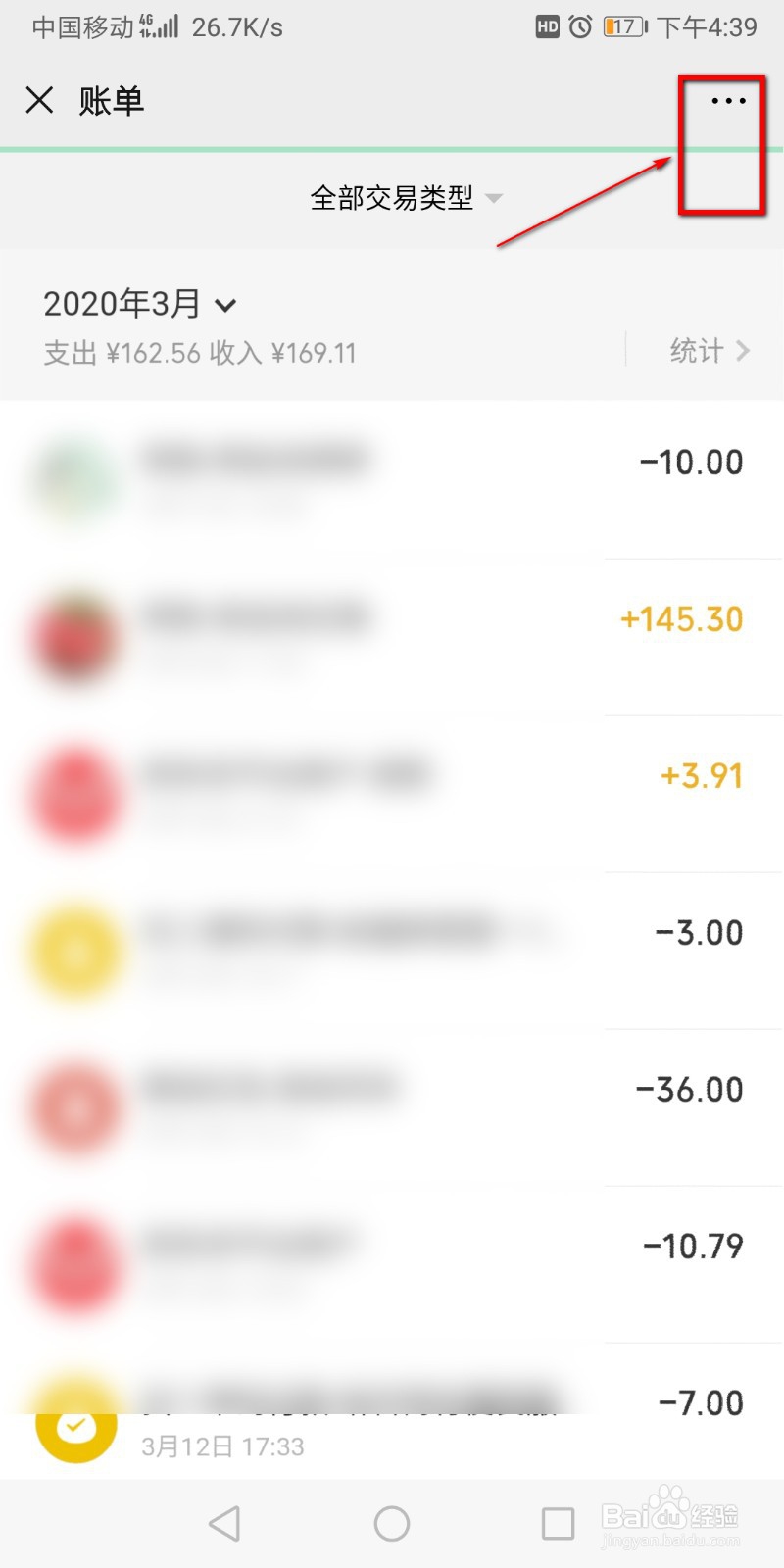Image resolution: width=784 pixels, height=1568 pixels.
Task: Change the month from 2020年3月
Action: point(139,304)
